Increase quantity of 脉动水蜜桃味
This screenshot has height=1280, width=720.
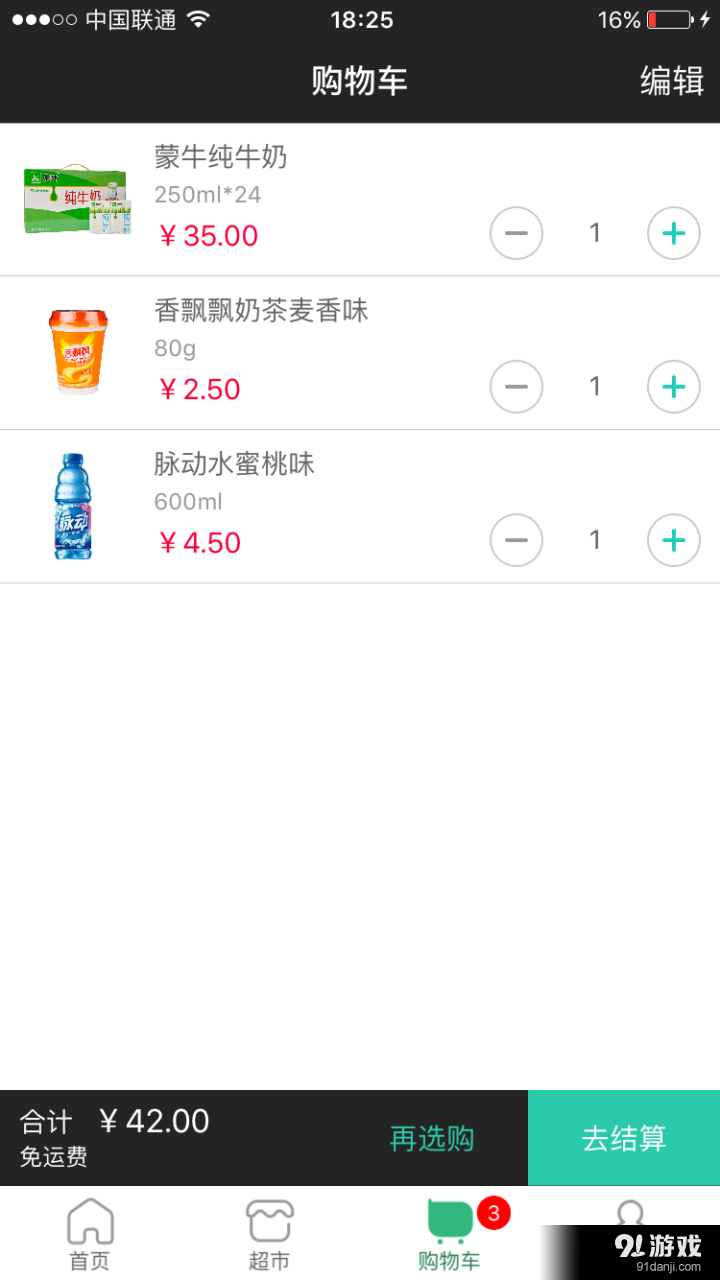tap(673, 540)
